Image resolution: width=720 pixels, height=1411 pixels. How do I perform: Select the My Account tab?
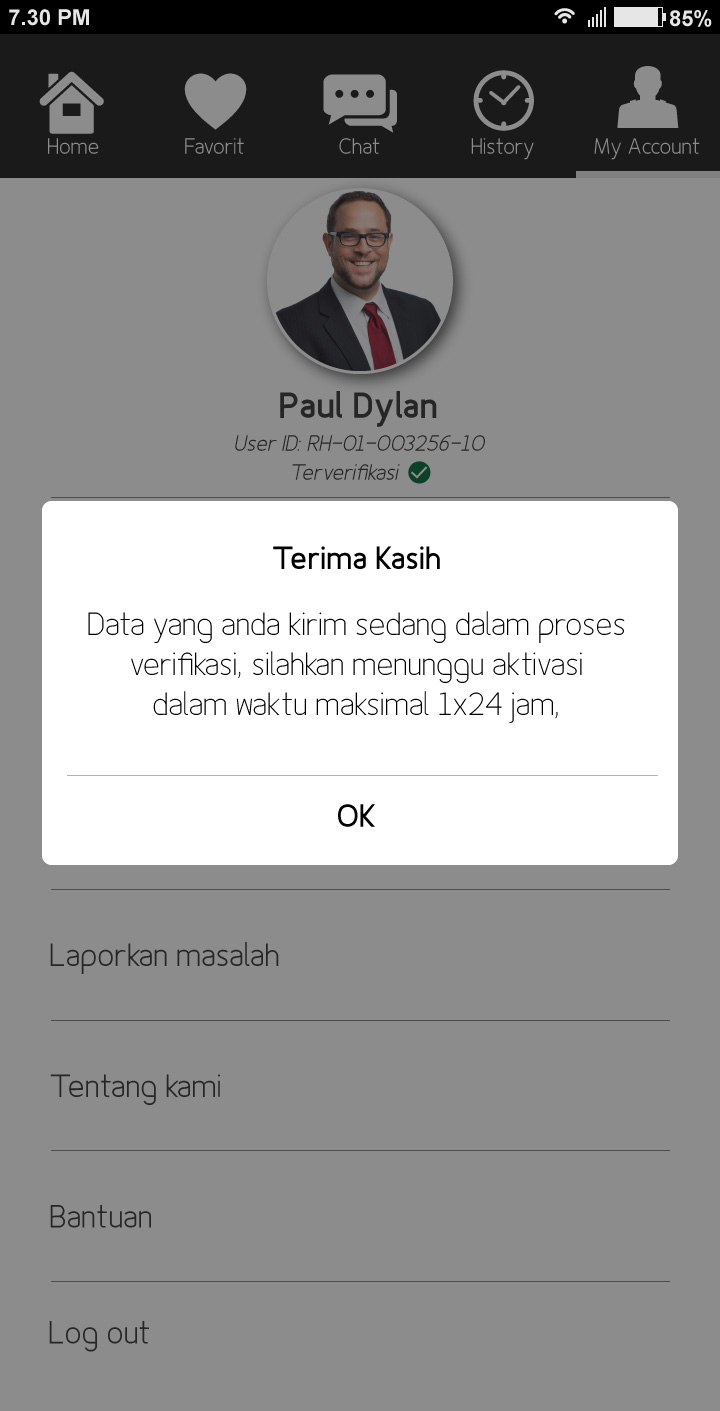point(646,114)
